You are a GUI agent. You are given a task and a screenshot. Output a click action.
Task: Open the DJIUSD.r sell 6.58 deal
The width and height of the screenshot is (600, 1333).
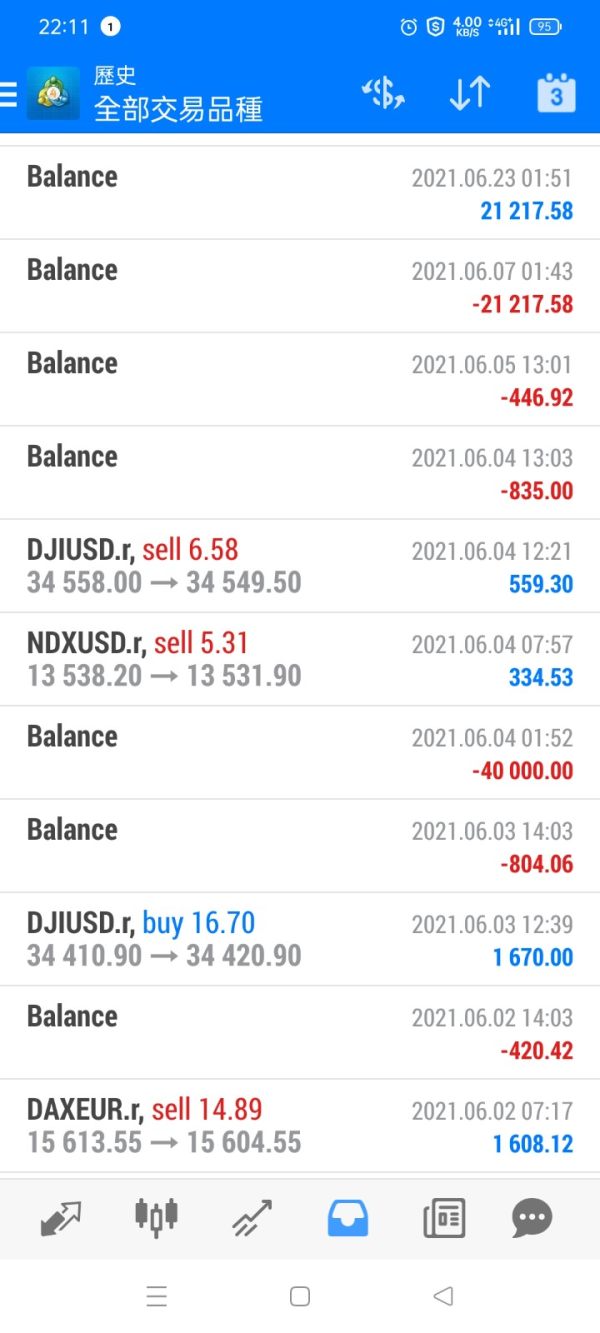pyautogui.click(x=300, y=566)
